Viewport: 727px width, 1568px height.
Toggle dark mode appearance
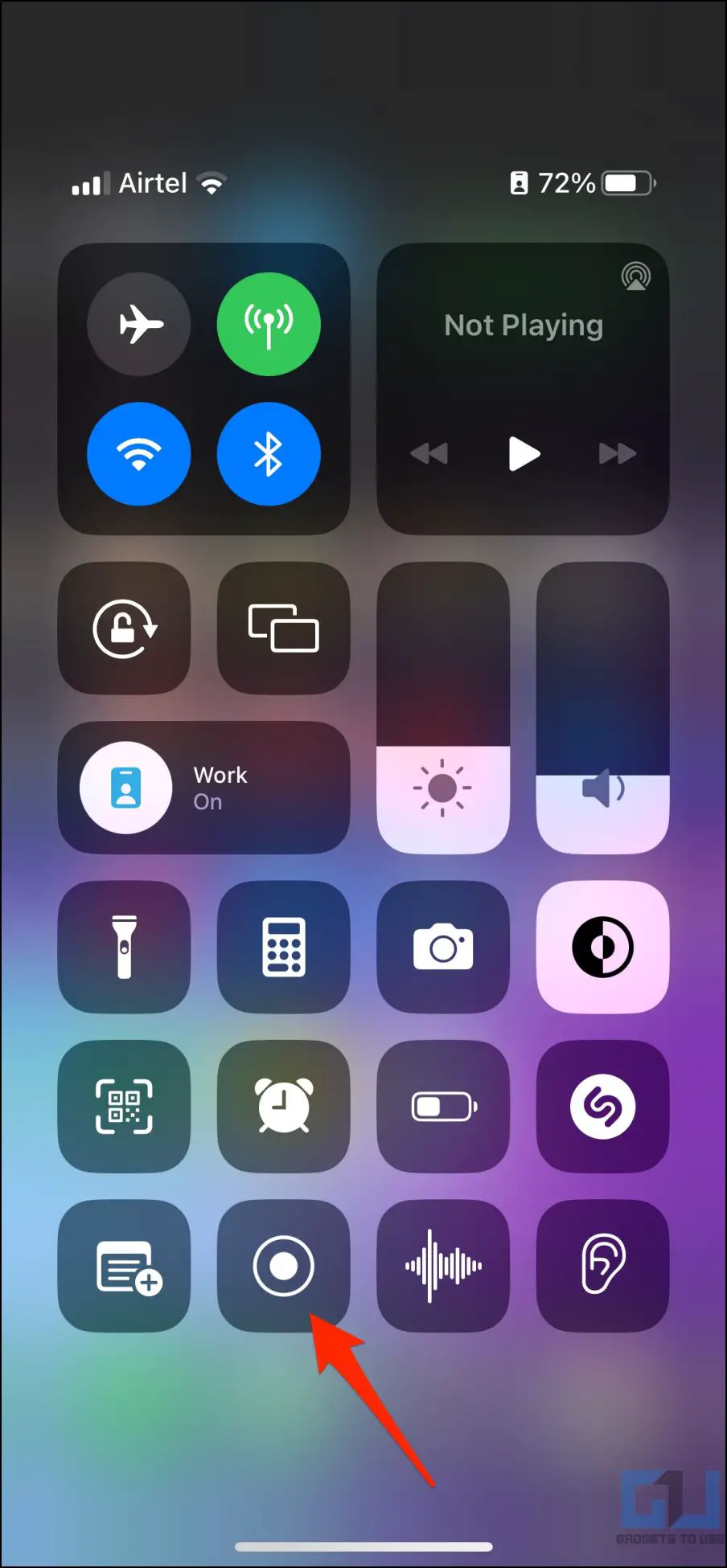click(x=602, y=947)
